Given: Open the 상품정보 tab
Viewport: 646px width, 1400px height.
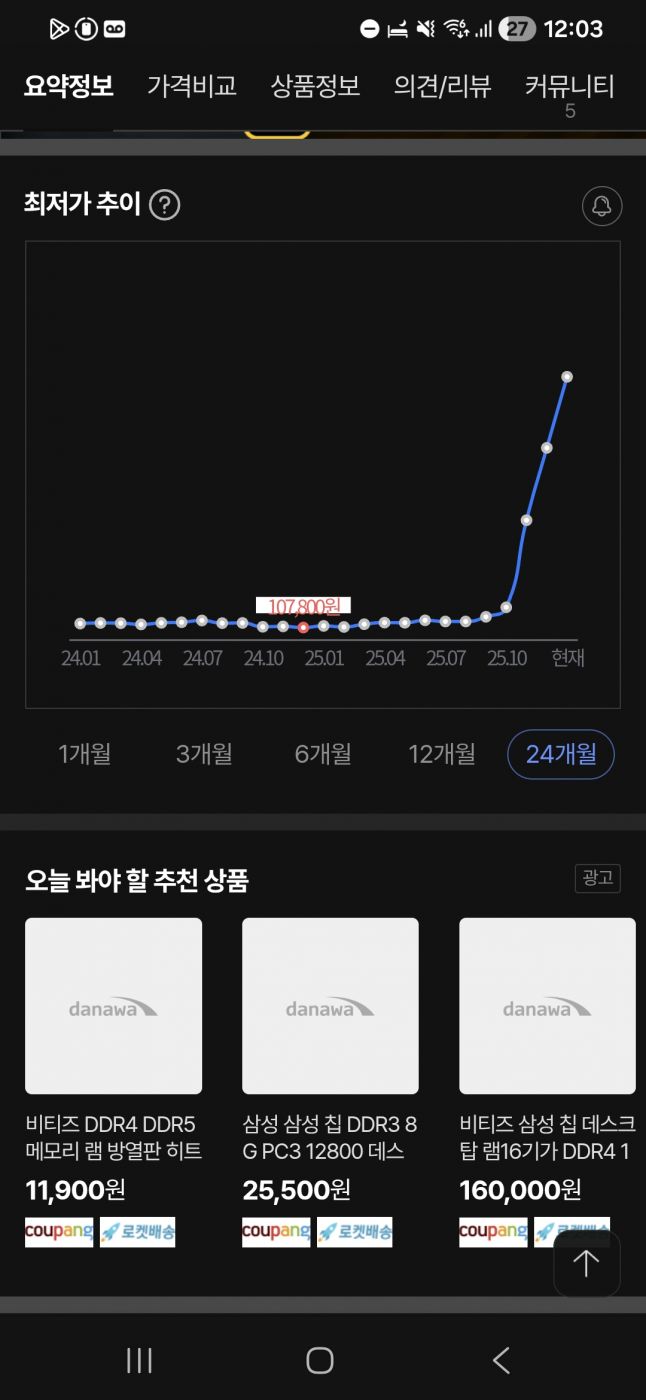Looking at the screenshot, I should pos(315,86).
